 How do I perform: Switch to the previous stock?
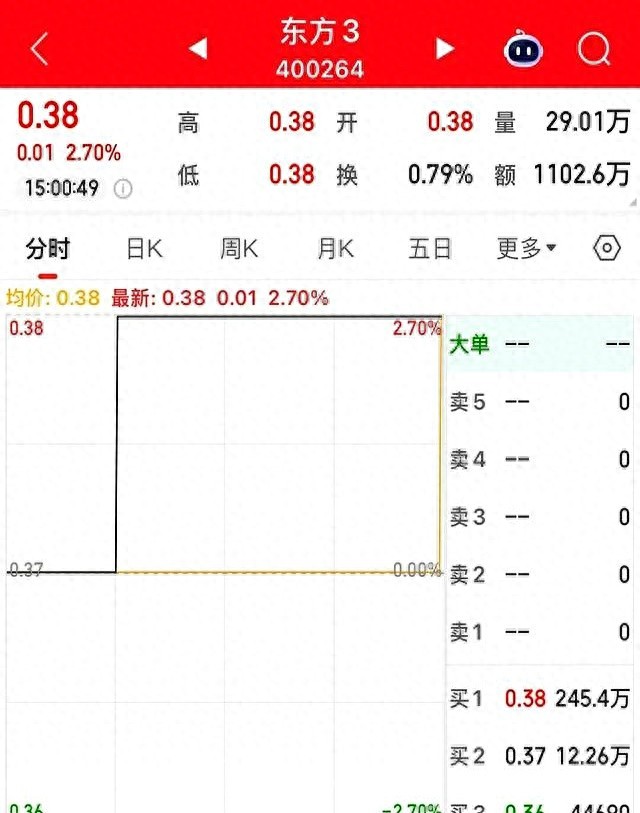point(198,48)
